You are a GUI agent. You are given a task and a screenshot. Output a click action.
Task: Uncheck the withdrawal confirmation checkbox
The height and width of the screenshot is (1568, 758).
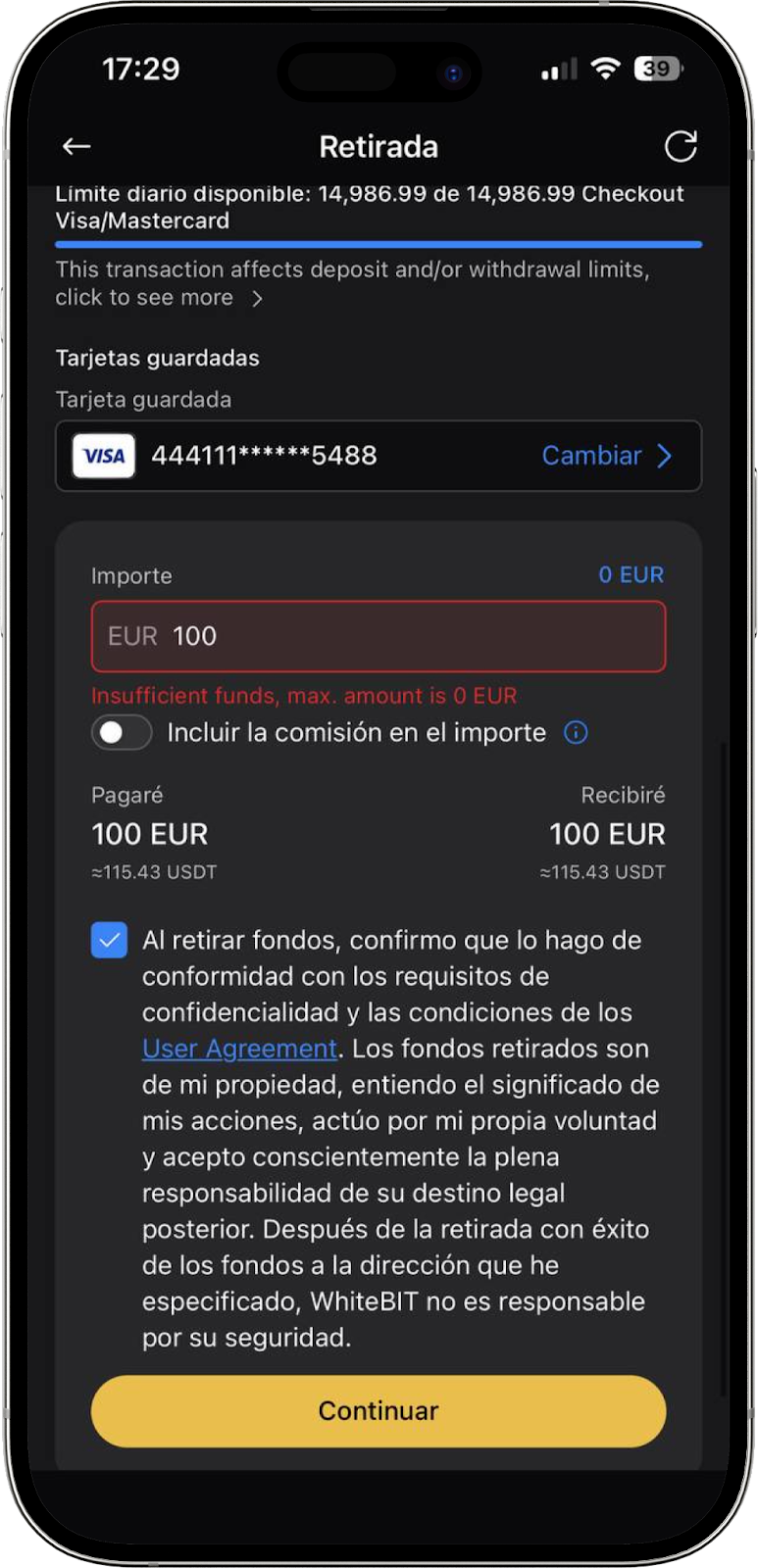109,941
